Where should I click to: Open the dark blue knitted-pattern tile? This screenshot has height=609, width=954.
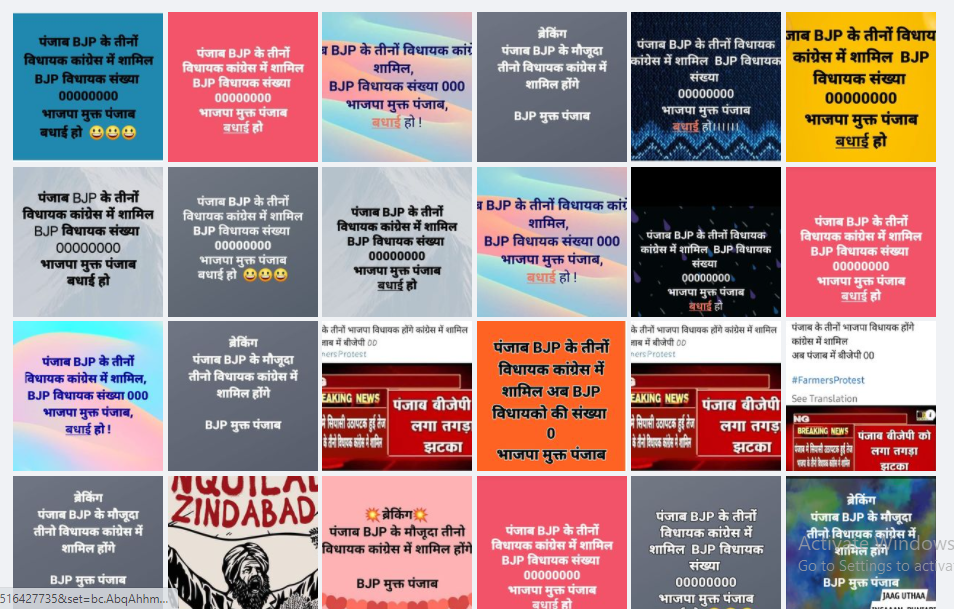point(705,87)
